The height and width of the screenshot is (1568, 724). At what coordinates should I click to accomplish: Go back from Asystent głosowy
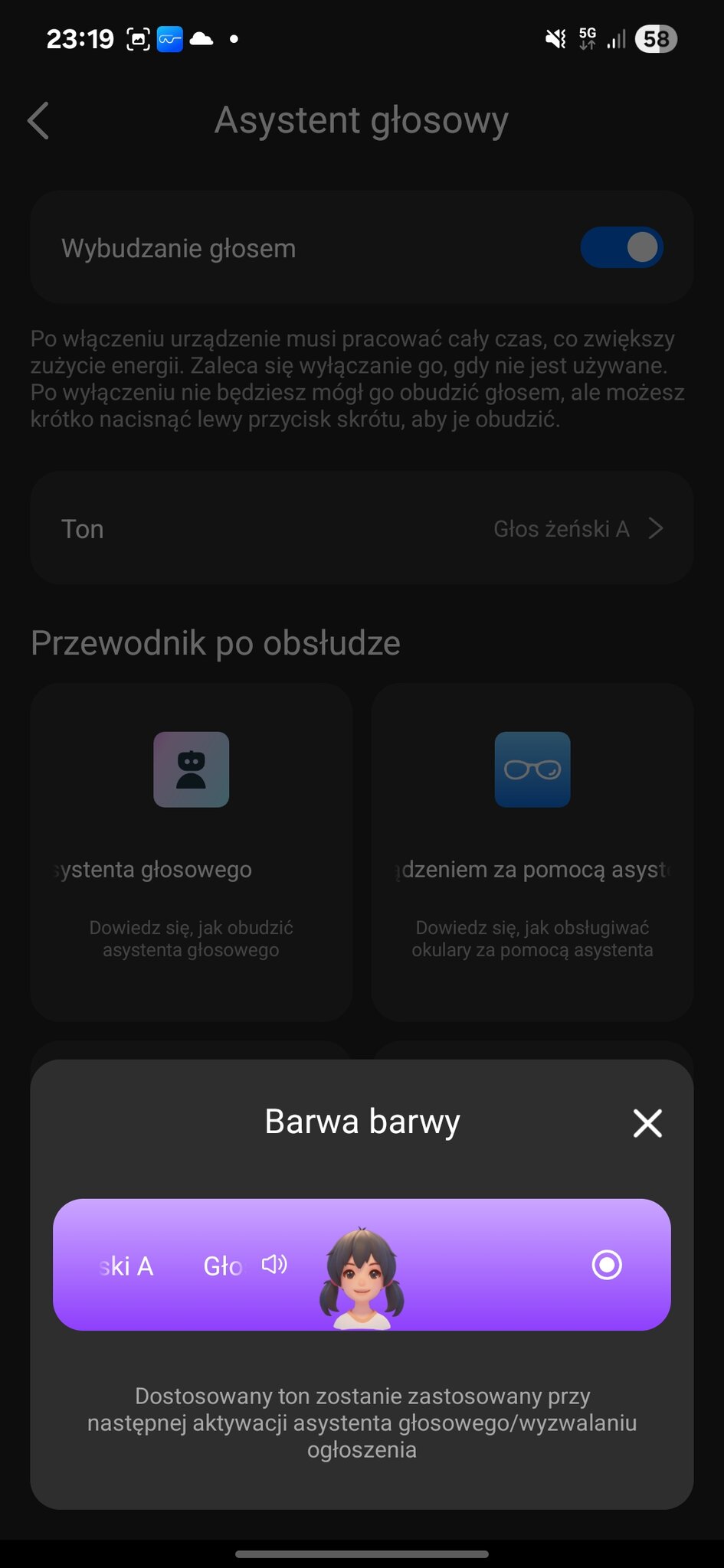click(38, 121)
